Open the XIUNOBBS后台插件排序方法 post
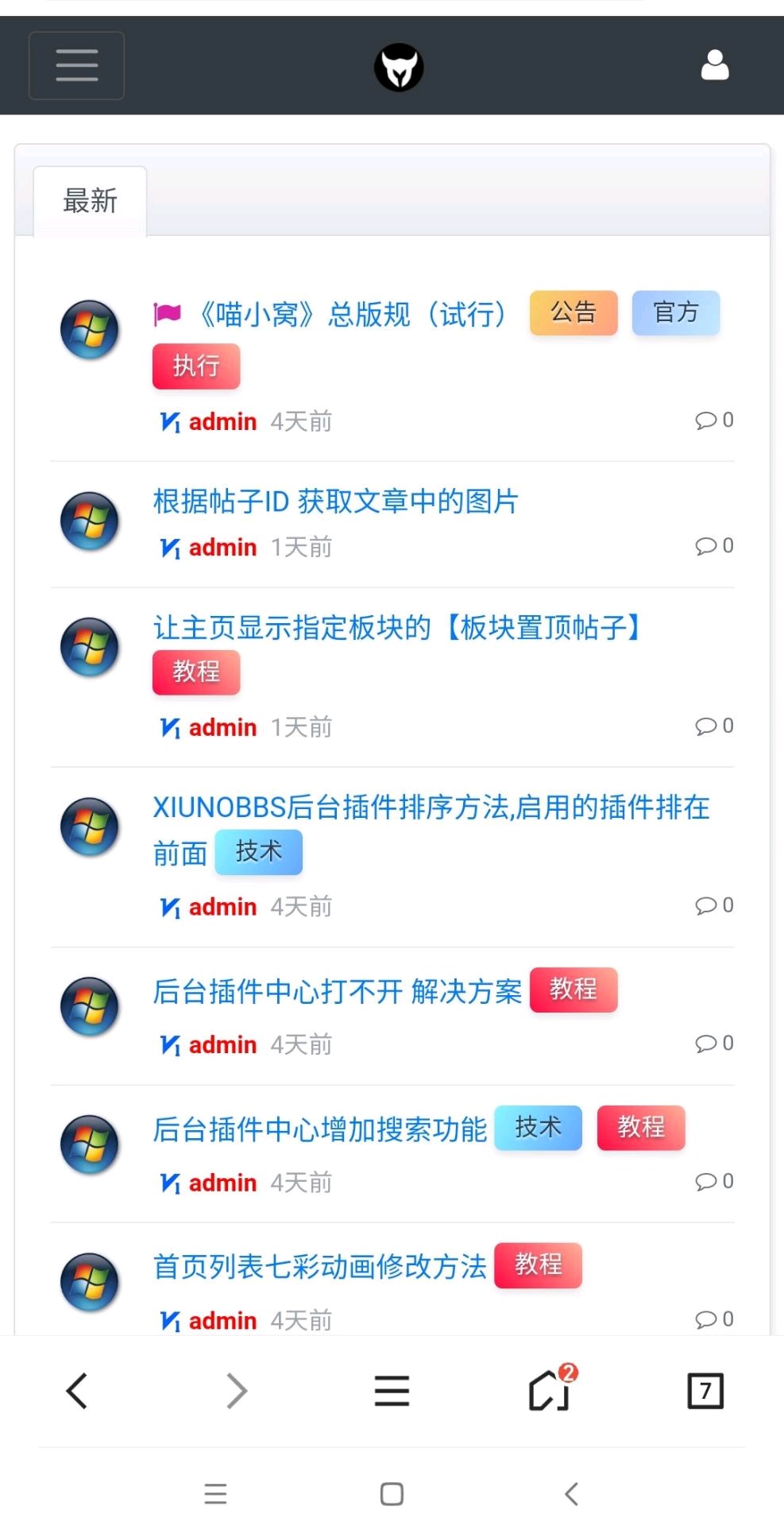The image size is (784, 1526). click(x=431, y=808)
